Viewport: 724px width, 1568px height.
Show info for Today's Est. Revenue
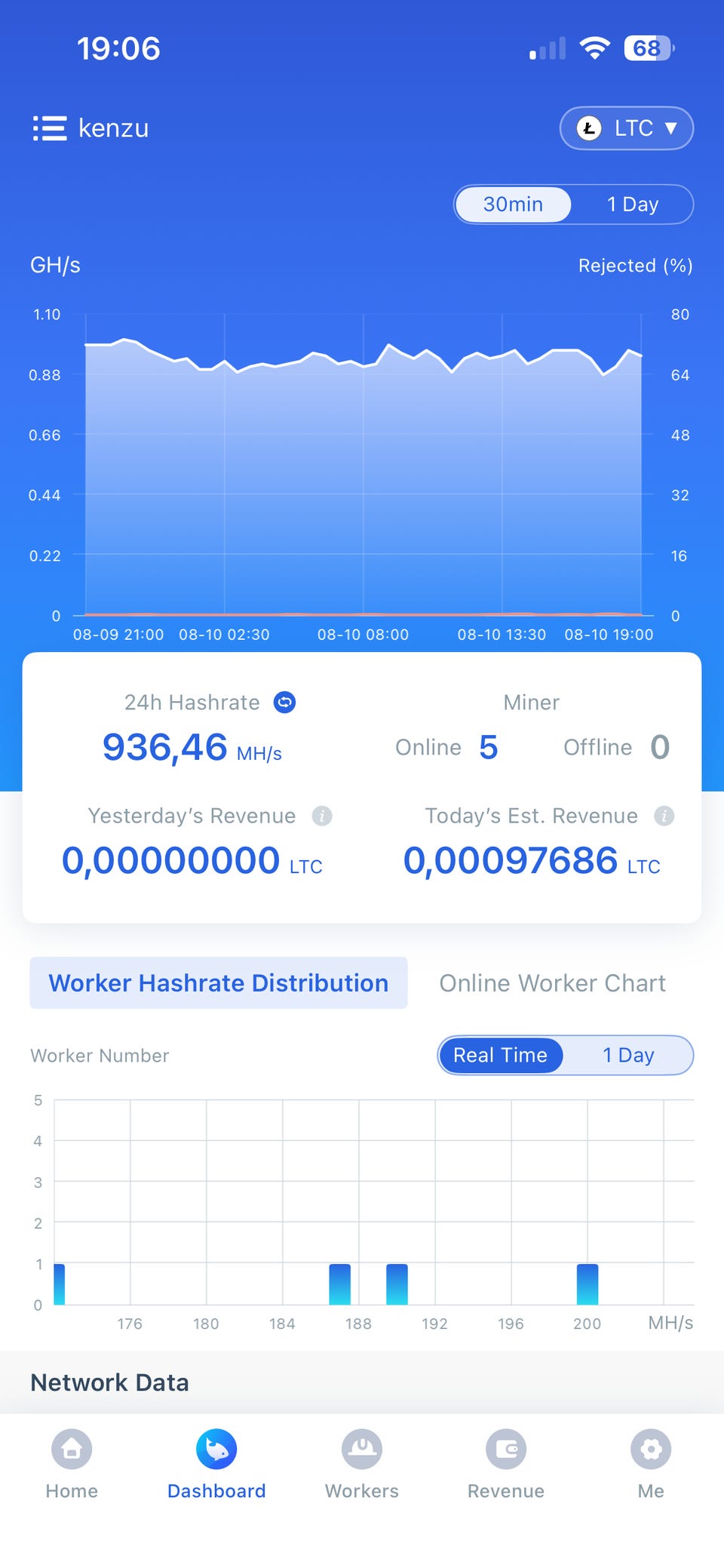click(x=664, y=816)
